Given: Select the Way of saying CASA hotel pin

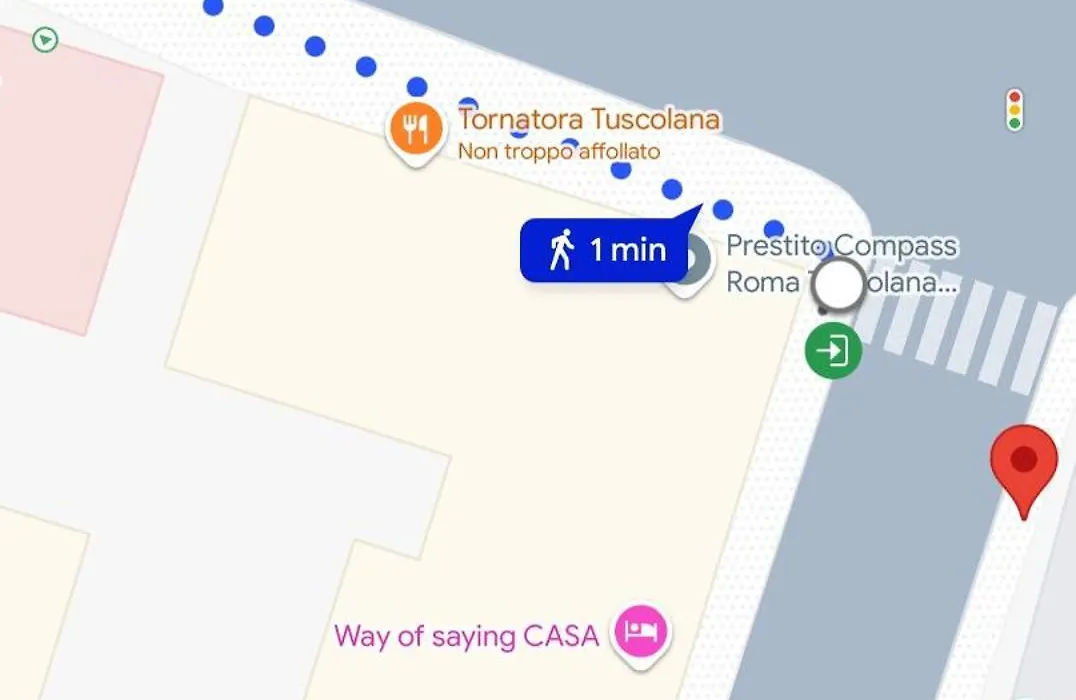Looking at the screenshot, I should point(640,632).
